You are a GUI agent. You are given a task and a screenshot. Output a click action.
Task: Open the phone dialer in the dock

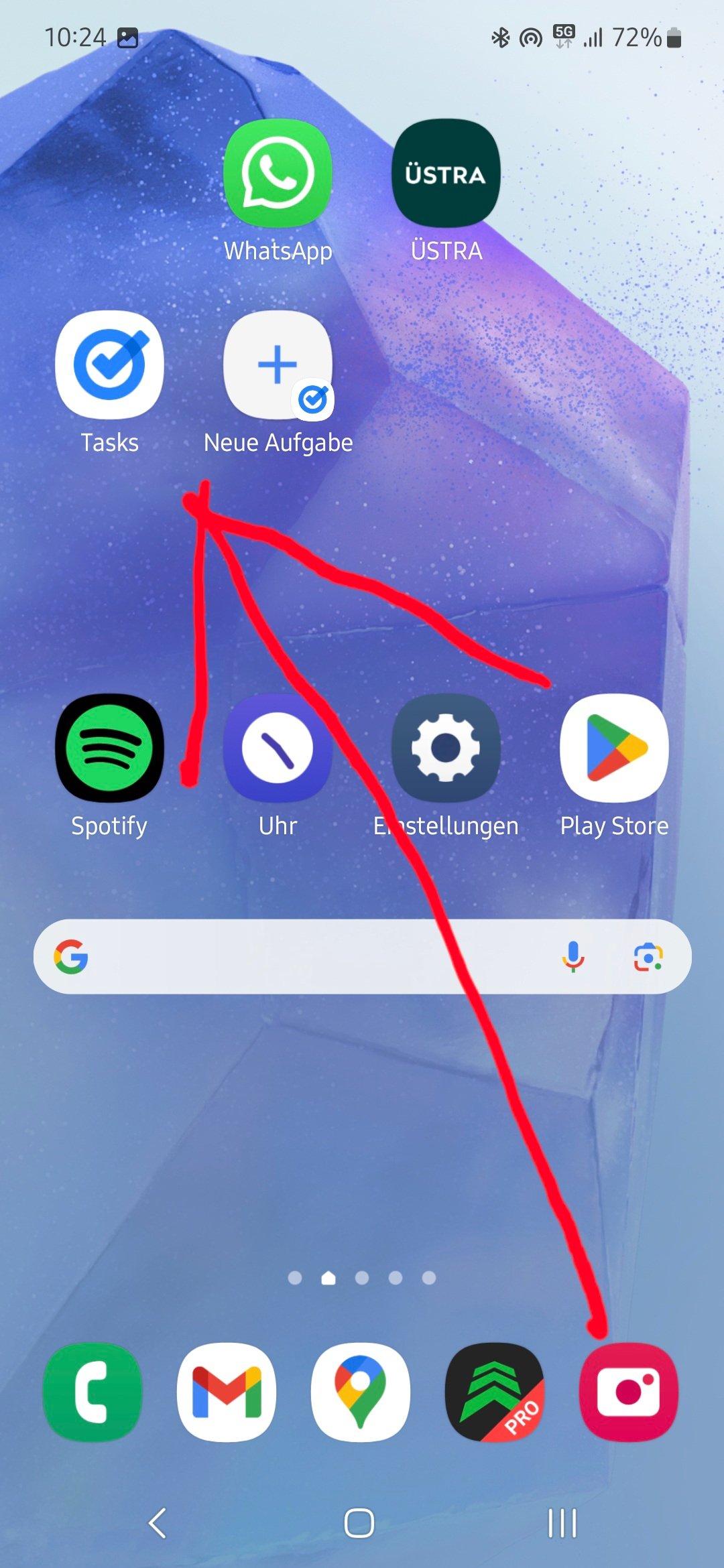click(93, 1392)
